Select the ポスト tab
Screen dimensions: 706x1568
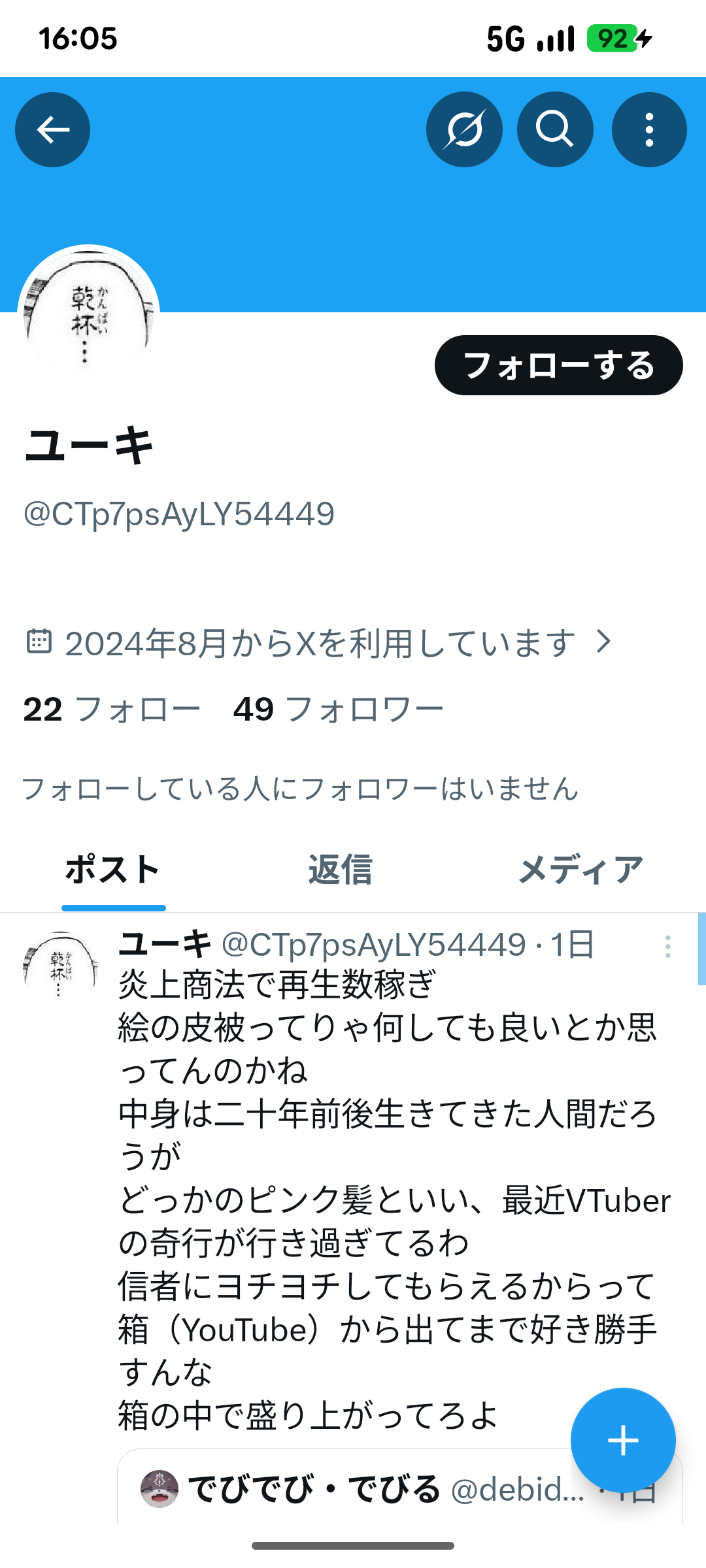click(113, 870)
